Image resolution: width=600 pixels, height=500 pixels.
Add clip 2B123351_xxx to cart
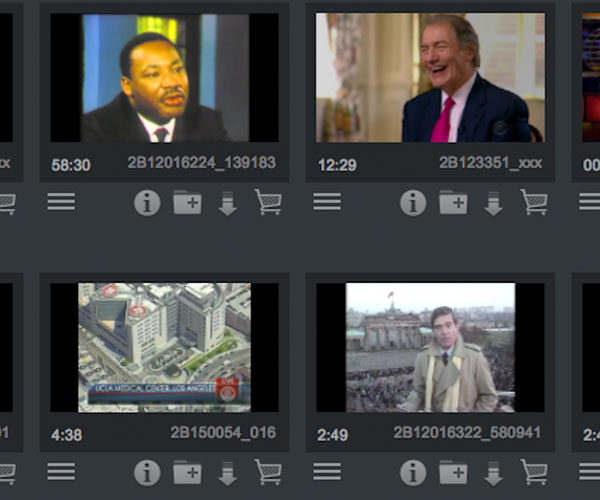534,203
